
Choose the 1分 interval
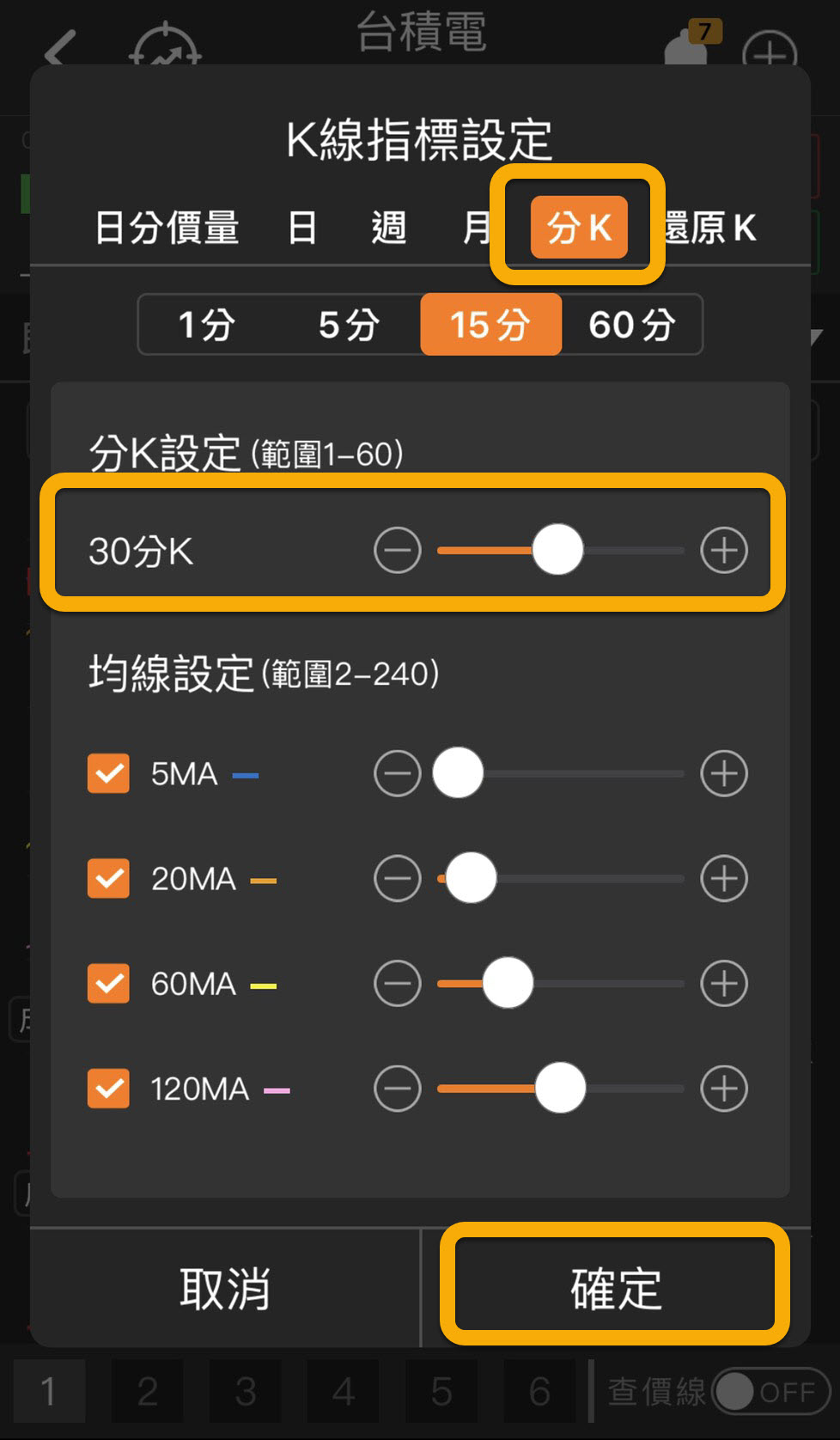(207, 325)
